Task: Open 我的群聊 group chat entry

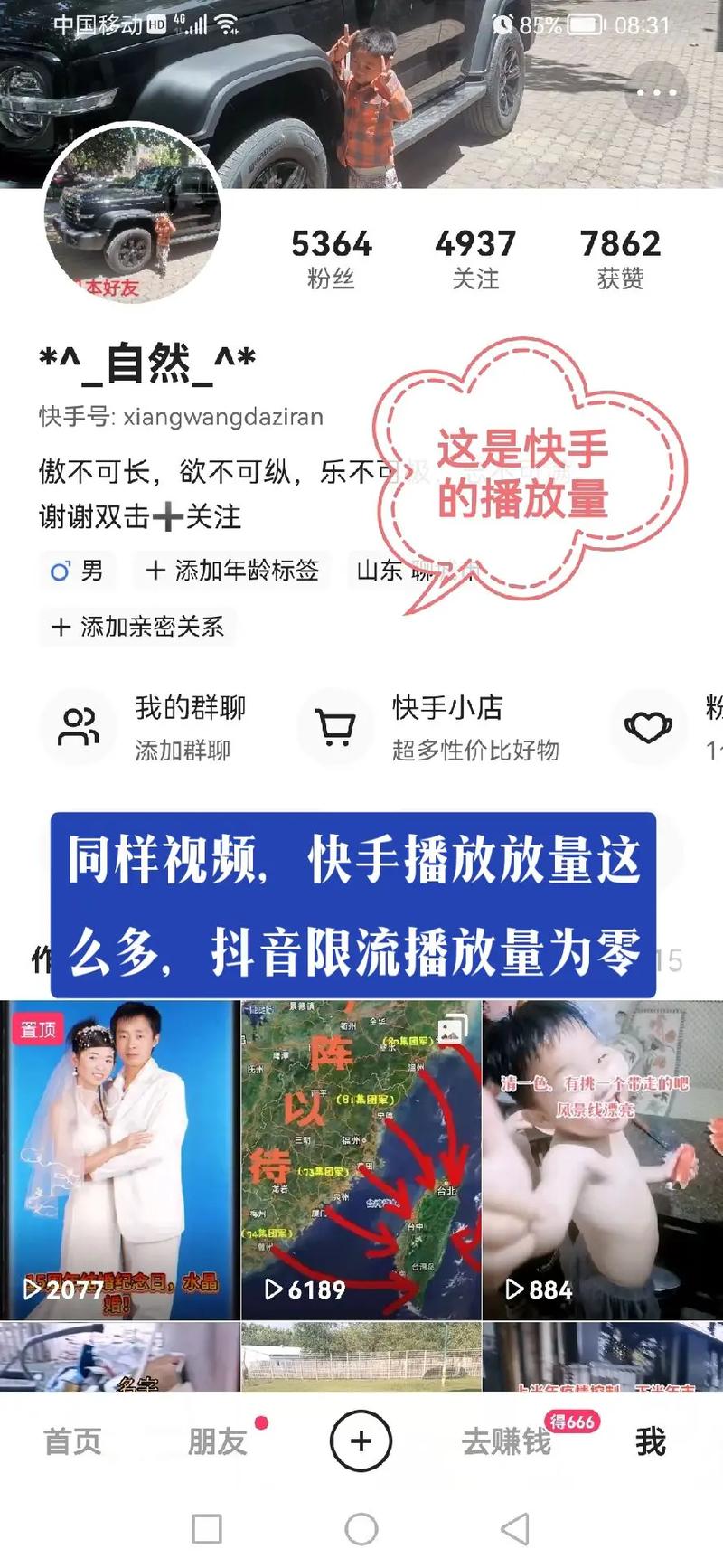Action: coord(145,727)
